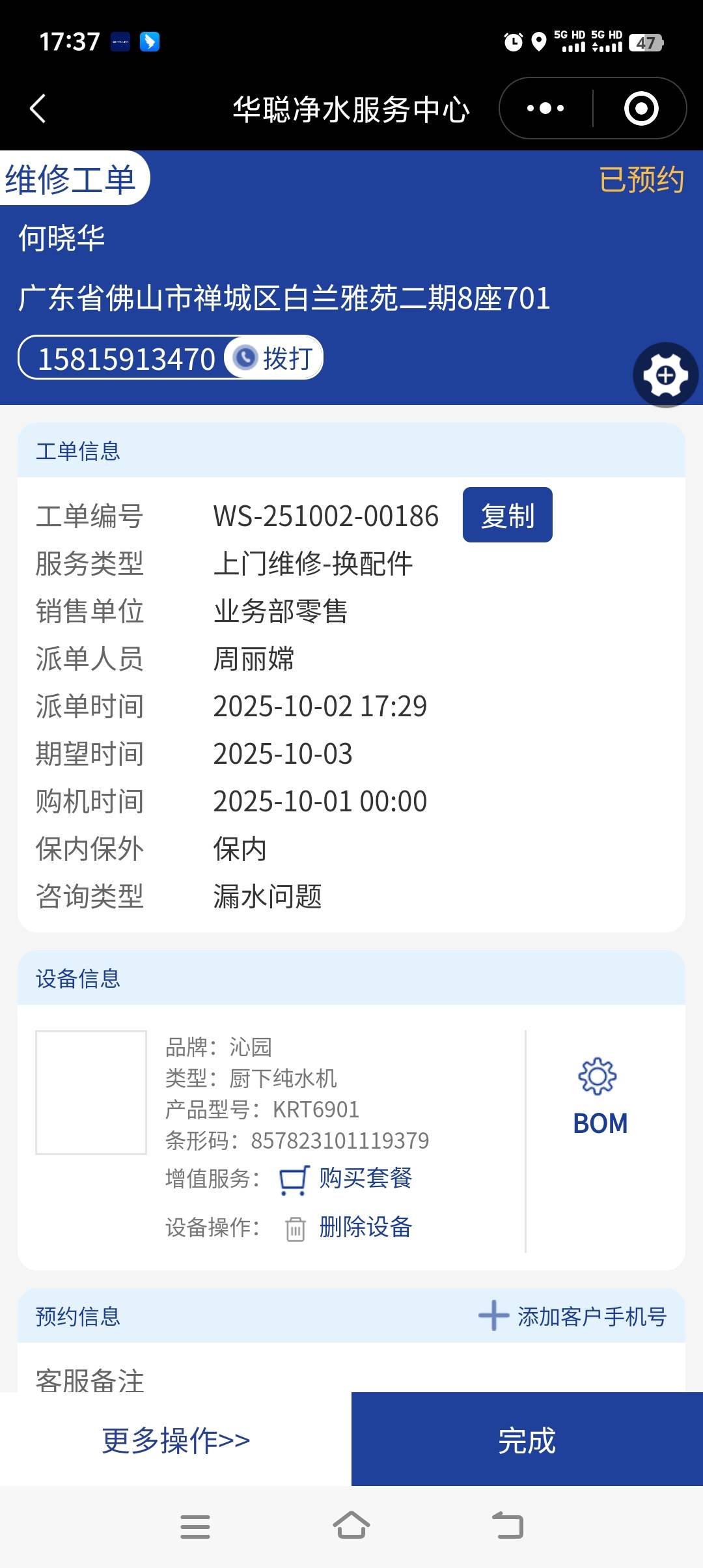Image resolution: width=703 pixels, height=1568 pixels.
Task: Copy the work order number with 复制
Action: click(x=507, y=515)
